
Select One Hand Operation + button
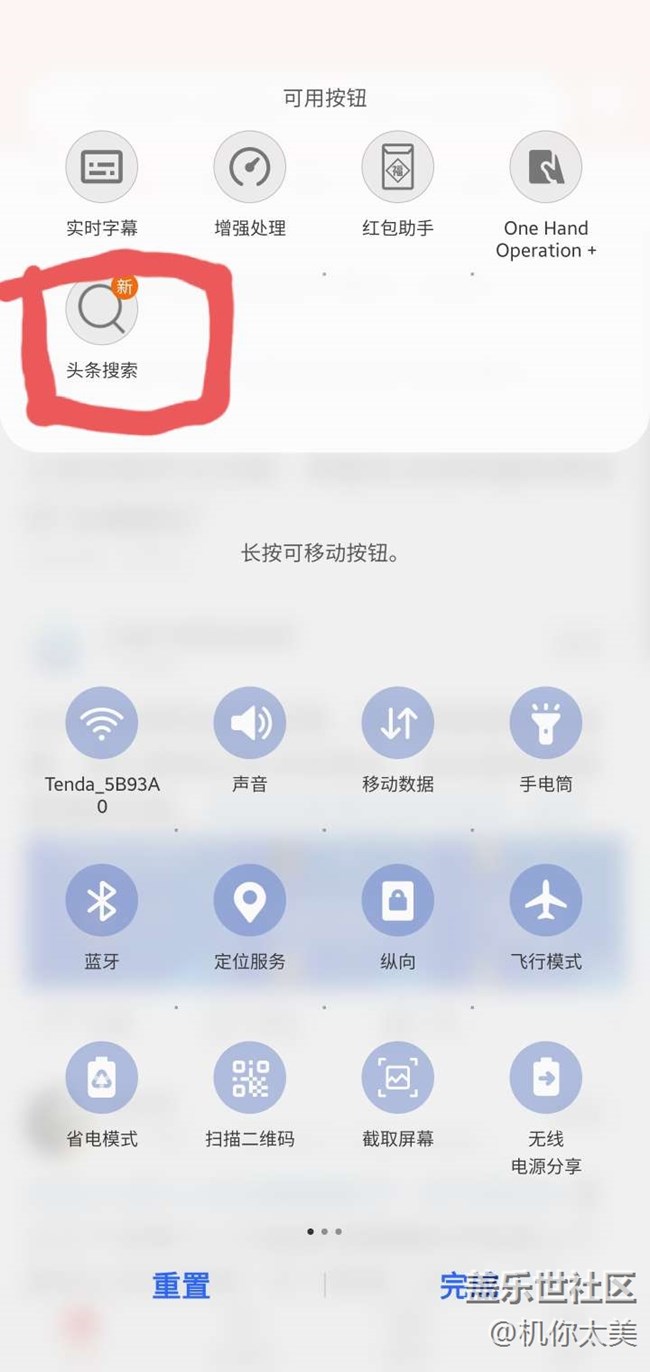click(546, 167)
